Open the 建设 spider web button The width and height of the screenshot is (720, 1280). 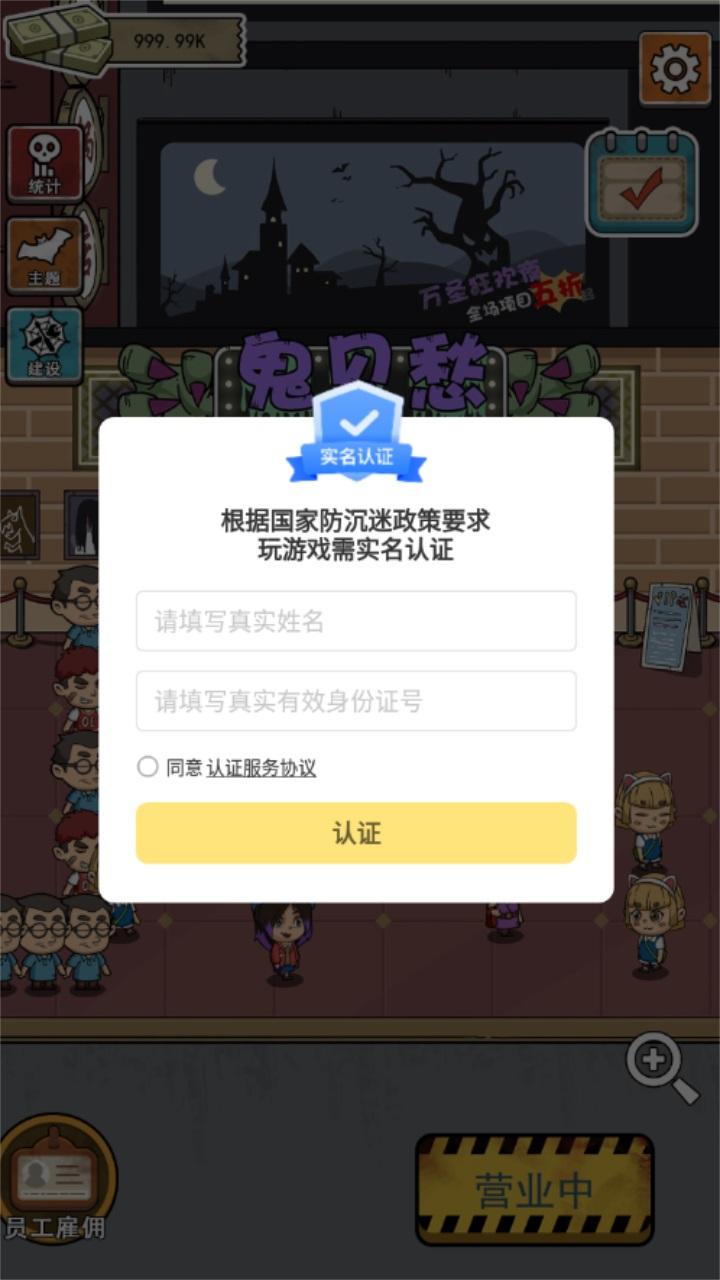[45, 346]
